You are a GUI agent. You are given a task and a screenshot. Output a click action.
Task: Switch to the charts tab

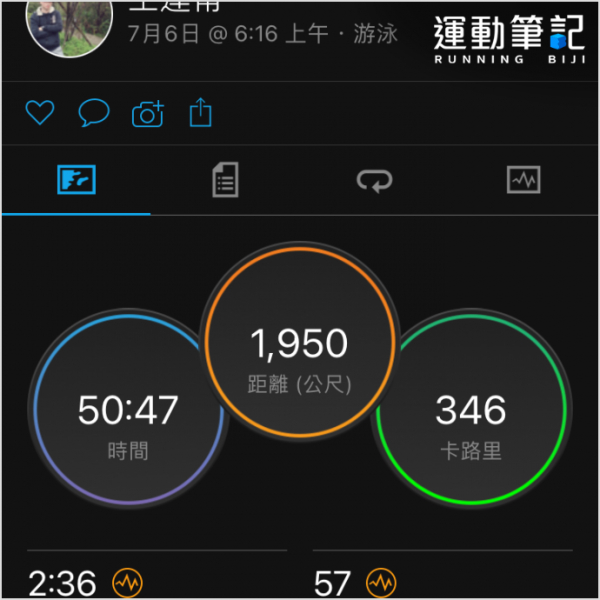click(x=524, y=180)
